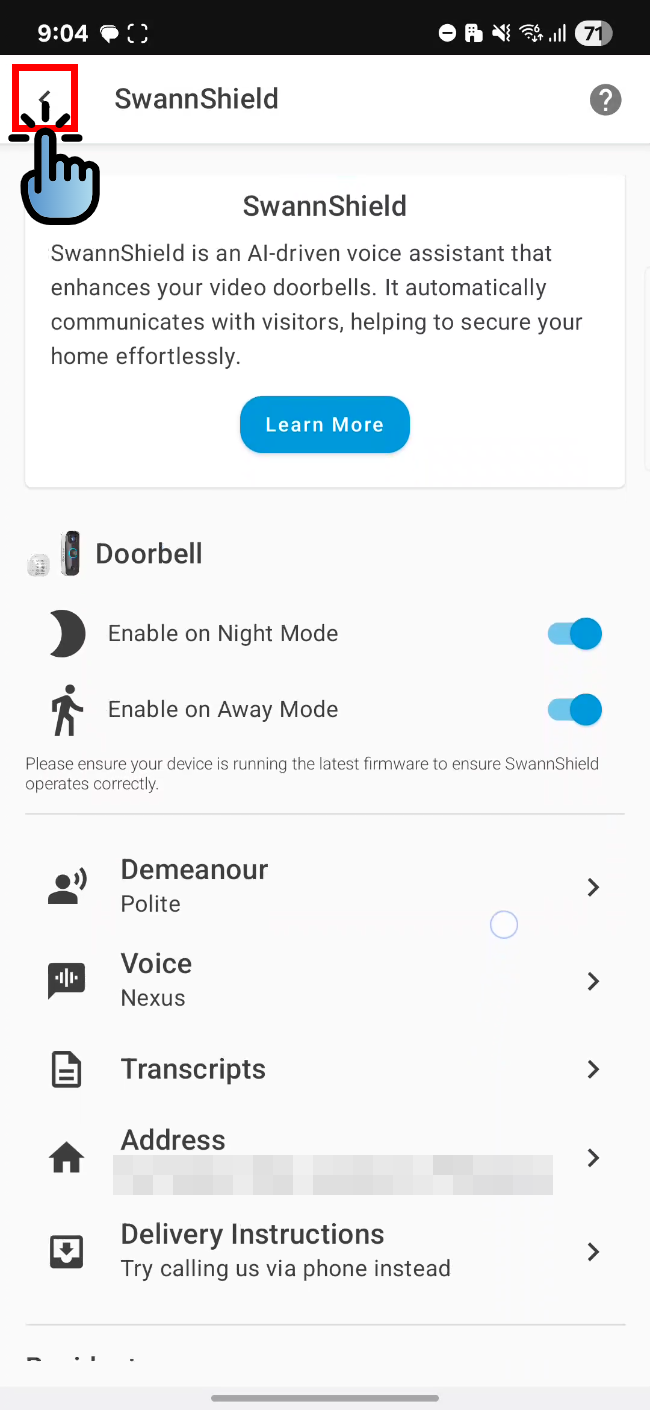Viewport: 650px width, 1410px height.
Task: Open the help question mark icon
Action: tap(605, 100)
